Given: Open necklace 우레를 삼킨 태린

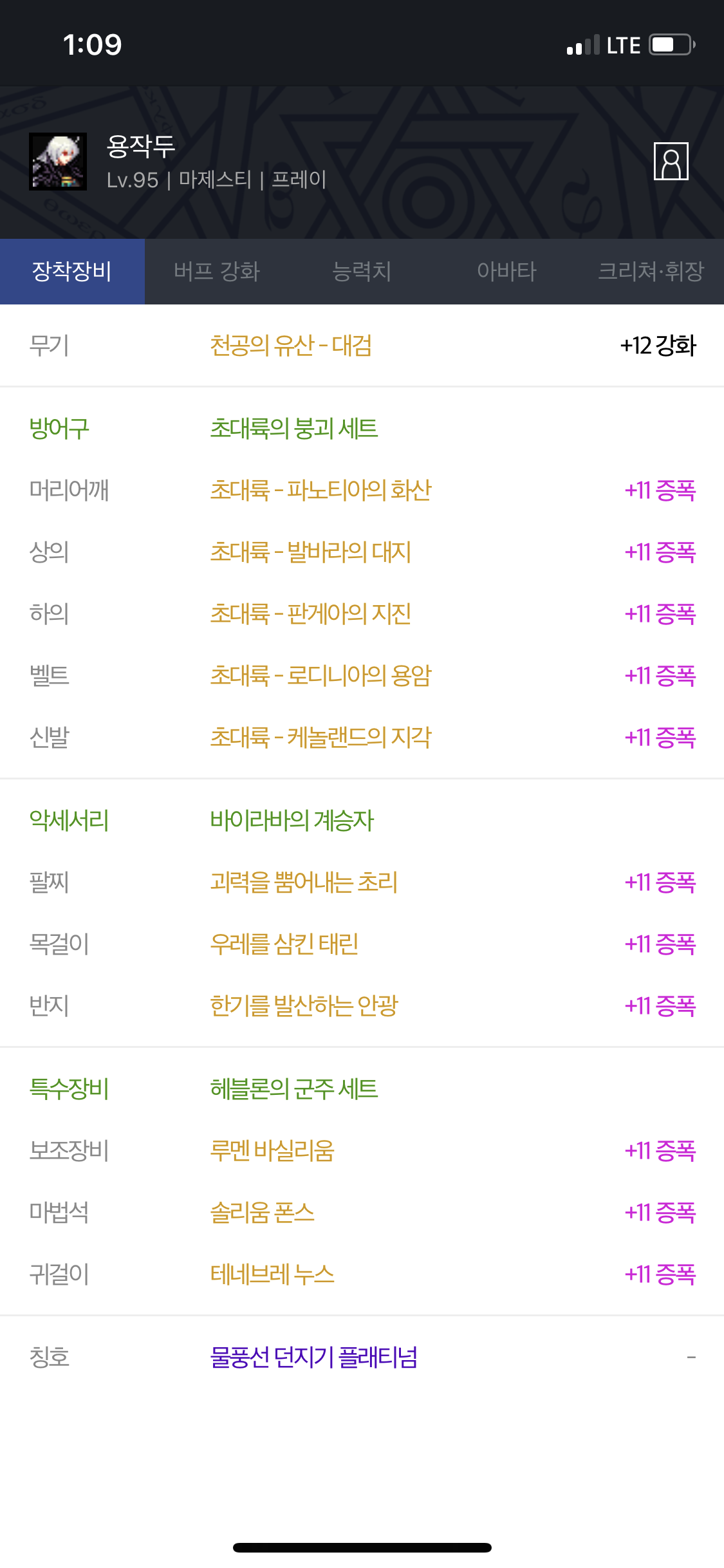Looking at the screenshot, I should (x=284, y=944).
